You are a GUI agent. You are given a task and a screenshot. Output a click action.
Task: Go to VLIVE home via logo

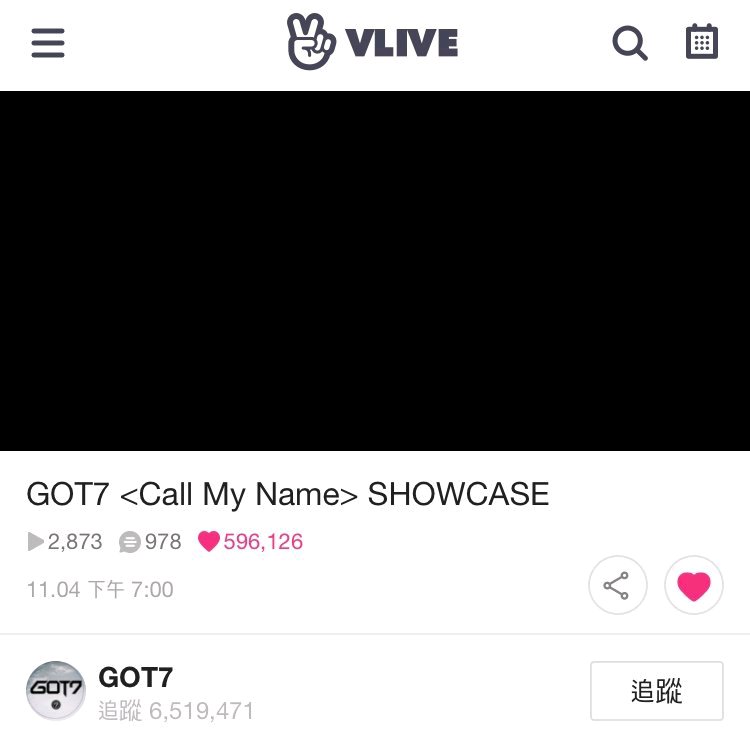pyautogui.click(x=373, y=42)
